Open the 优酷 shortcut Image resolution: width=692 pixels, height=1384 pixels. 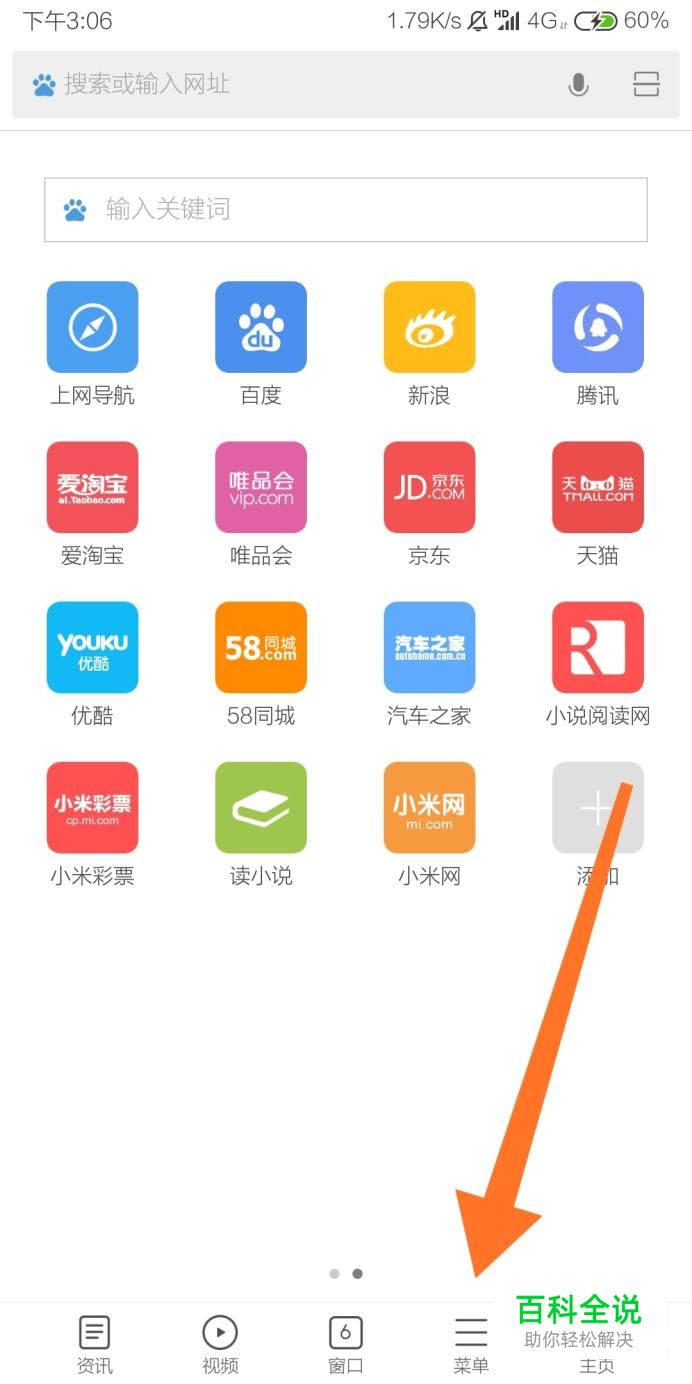click(x=92, y=647)
